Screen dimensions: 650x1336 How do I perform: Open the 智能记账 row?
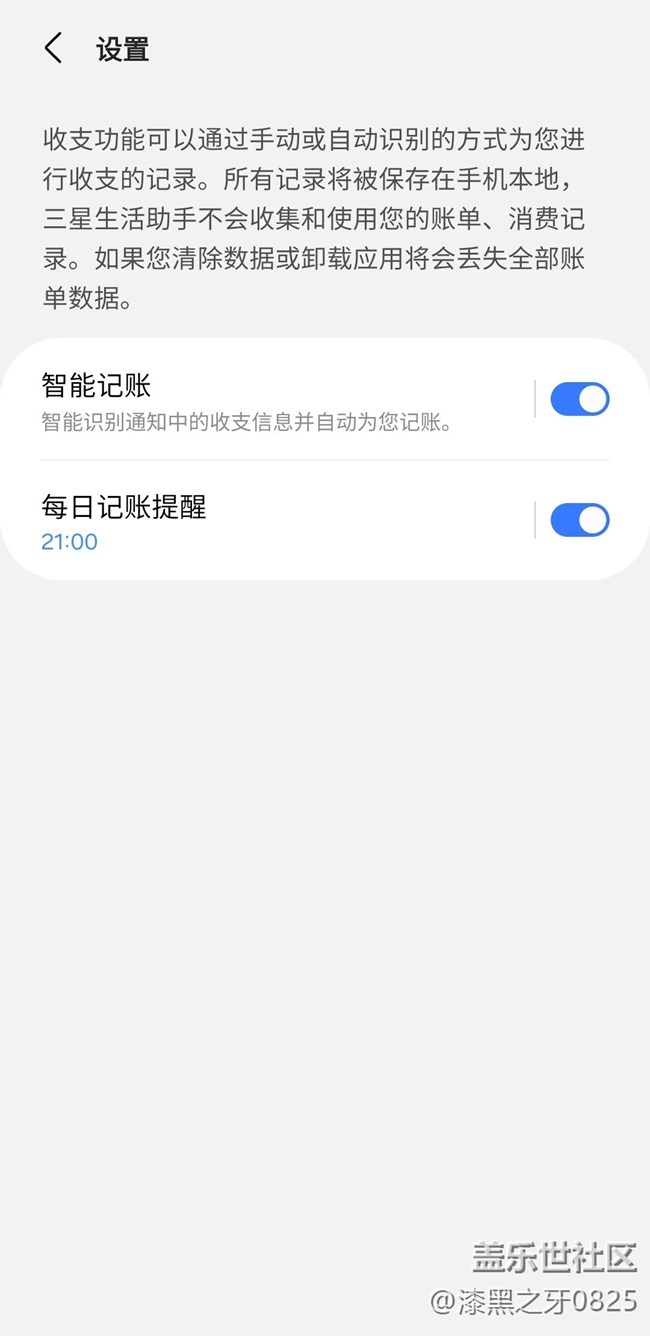[250, 400]
